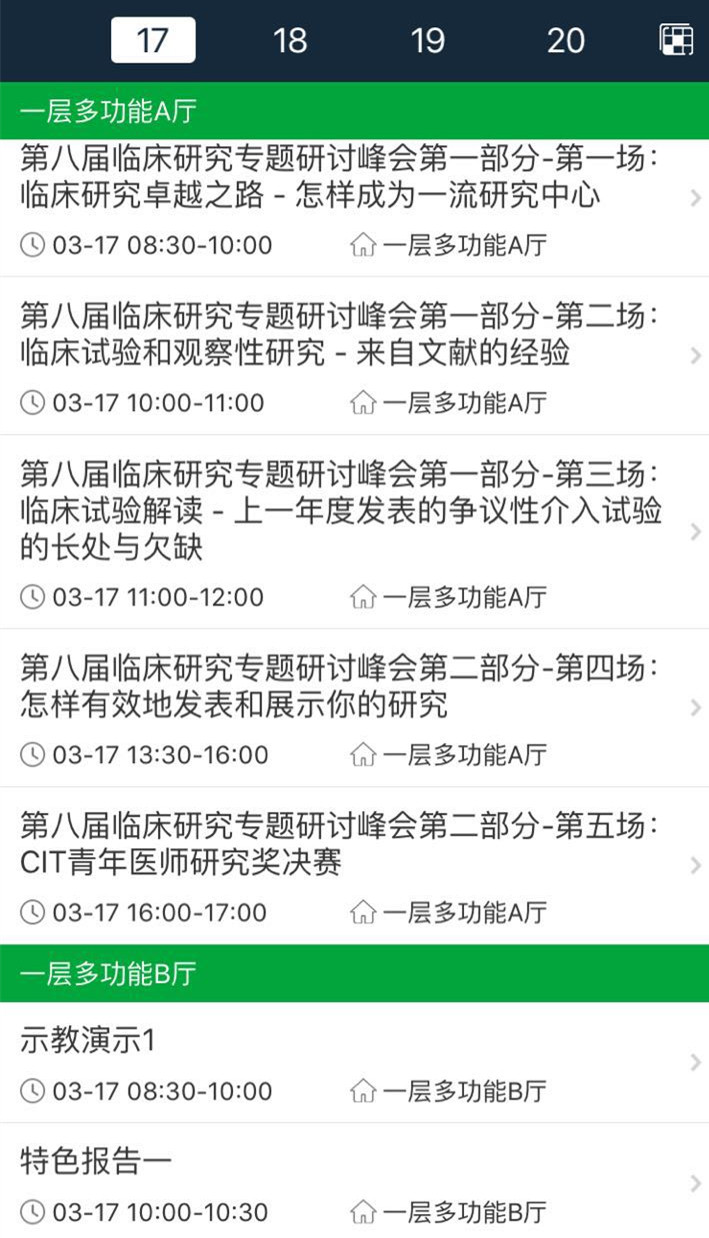Image resolution: width=709 pixels, height=1238 pixels.
Task: Open the 示教演示1 session
Action: click(354, 1062)
